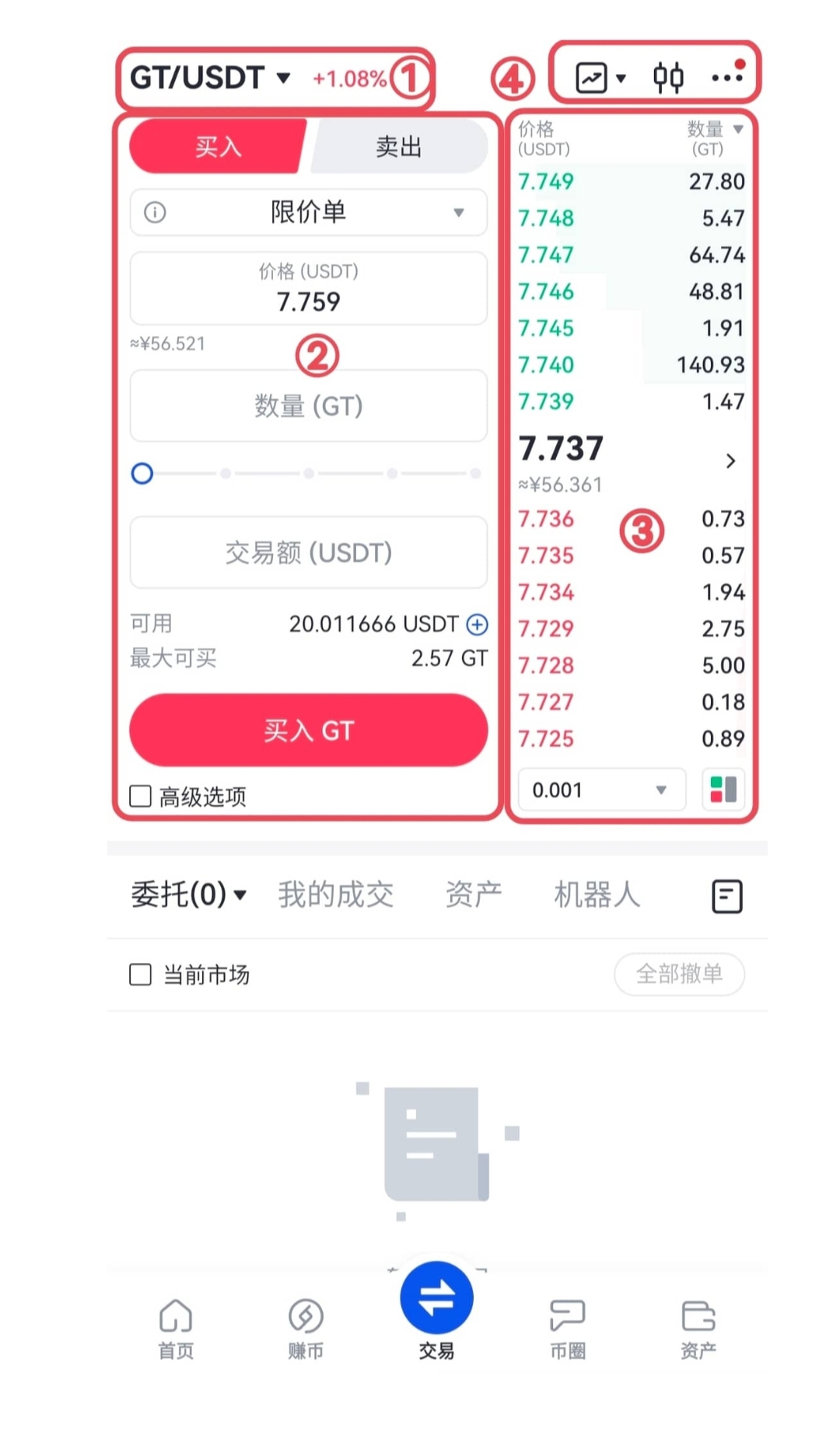Enable the 高级选项 checkbox
The height and width of the screenshot is (1429, 840).
point(139,796)
